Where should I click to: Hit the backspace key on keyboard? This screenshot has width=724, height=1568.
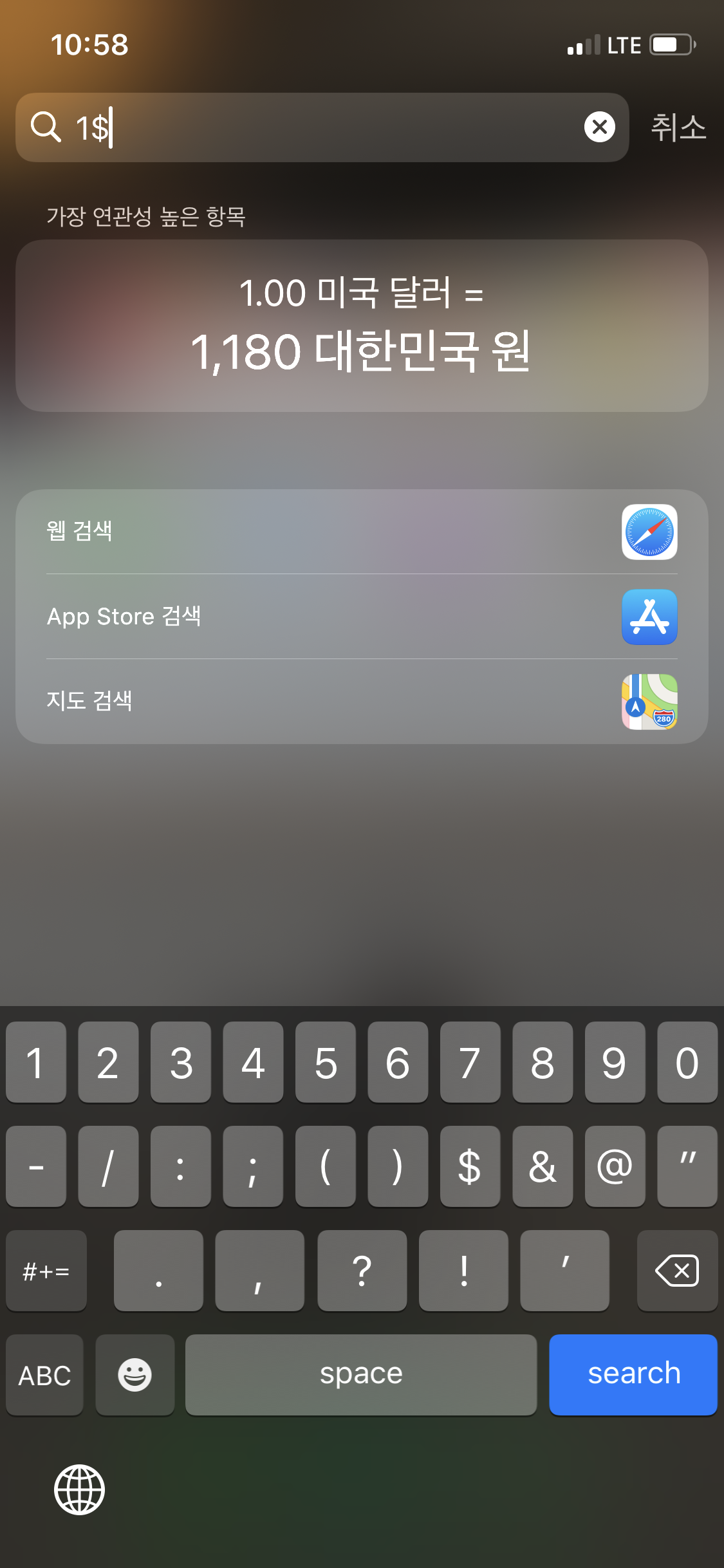(677, 1271)
